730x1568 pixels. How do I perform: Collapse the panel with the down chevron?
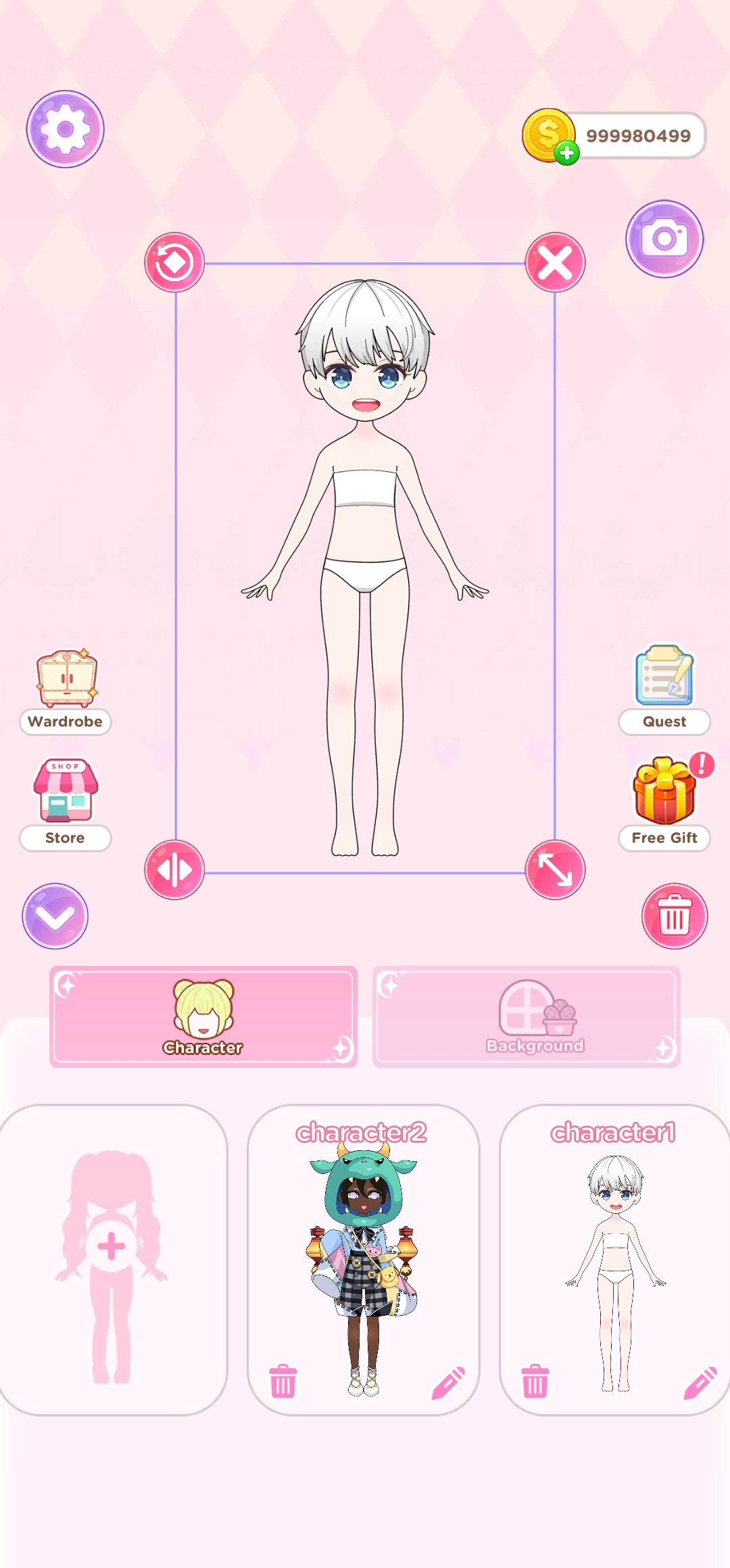click(55, 916)
